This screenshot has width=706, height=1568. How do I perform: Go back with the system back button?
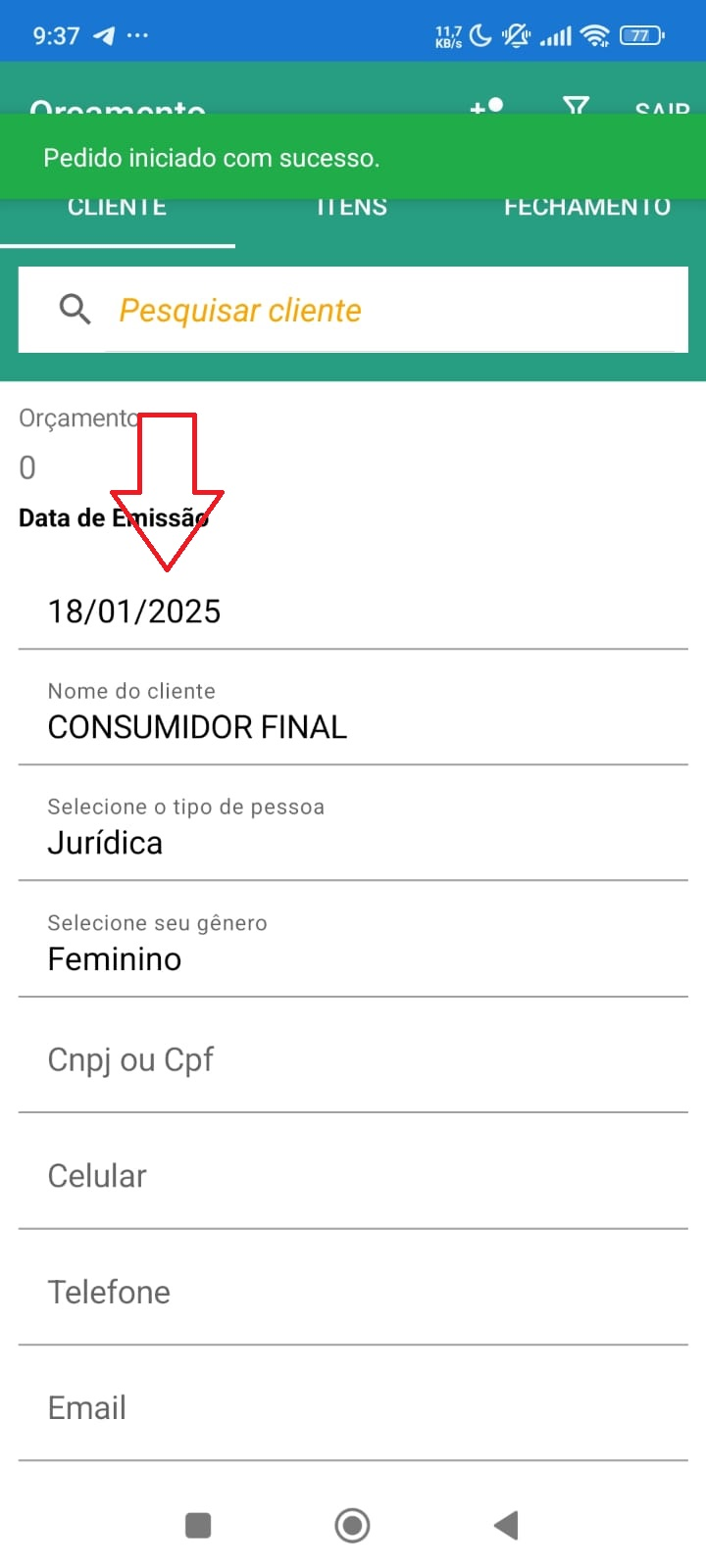[506, 1525]
